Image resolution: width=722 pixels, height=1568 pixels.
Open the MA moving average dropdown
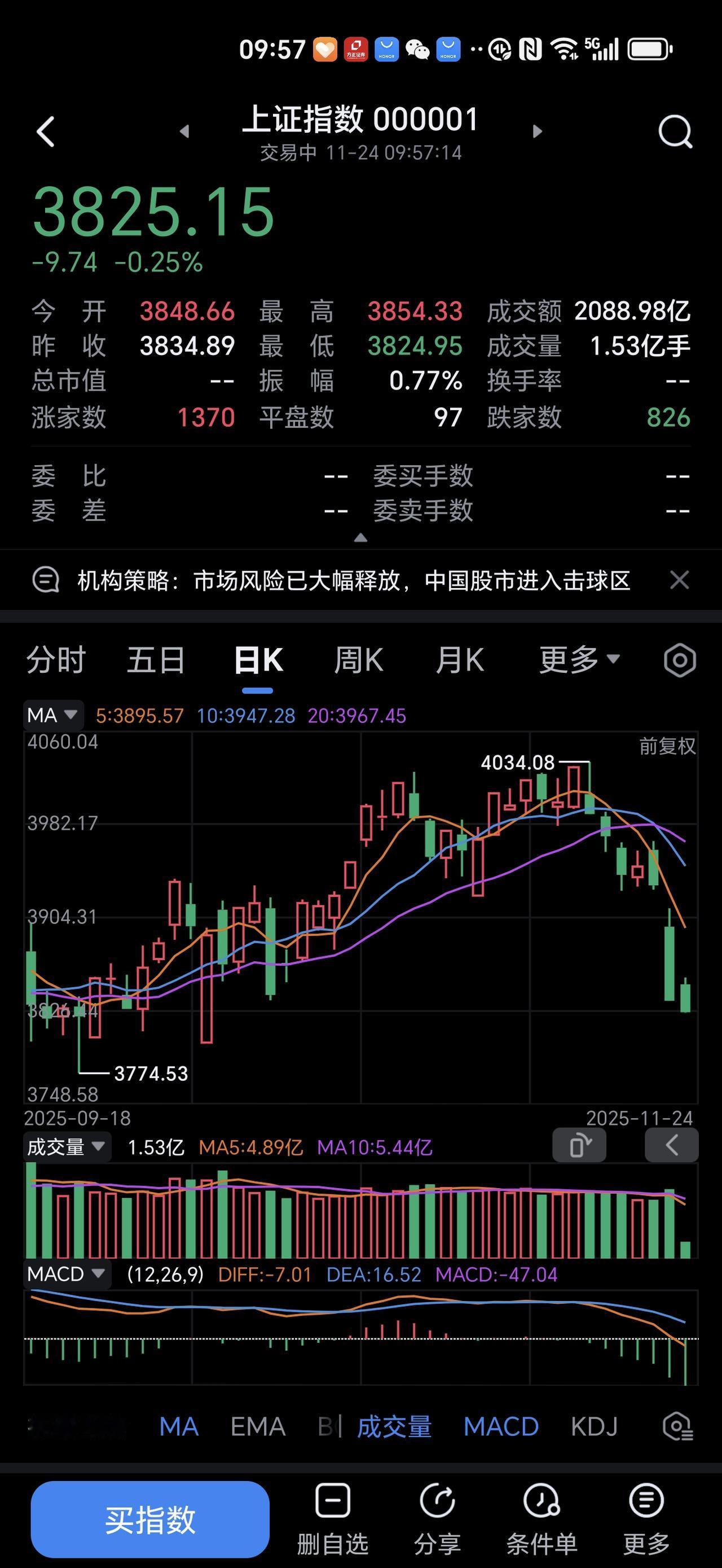click(x=52, y=715)
